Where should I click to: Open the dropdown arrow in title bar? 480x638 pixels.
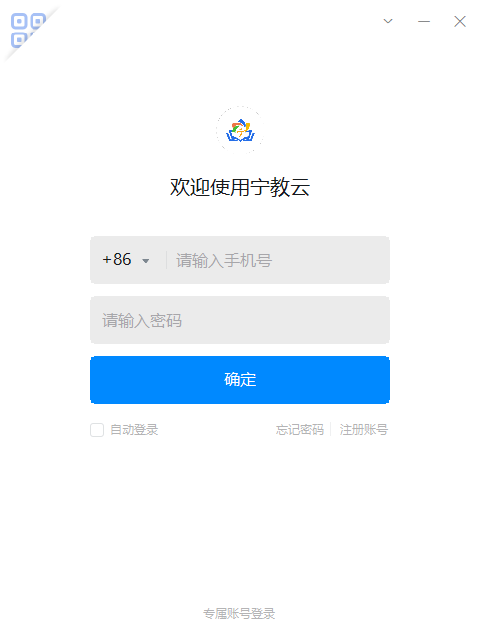pyautogui.click(x=388, y=21)
